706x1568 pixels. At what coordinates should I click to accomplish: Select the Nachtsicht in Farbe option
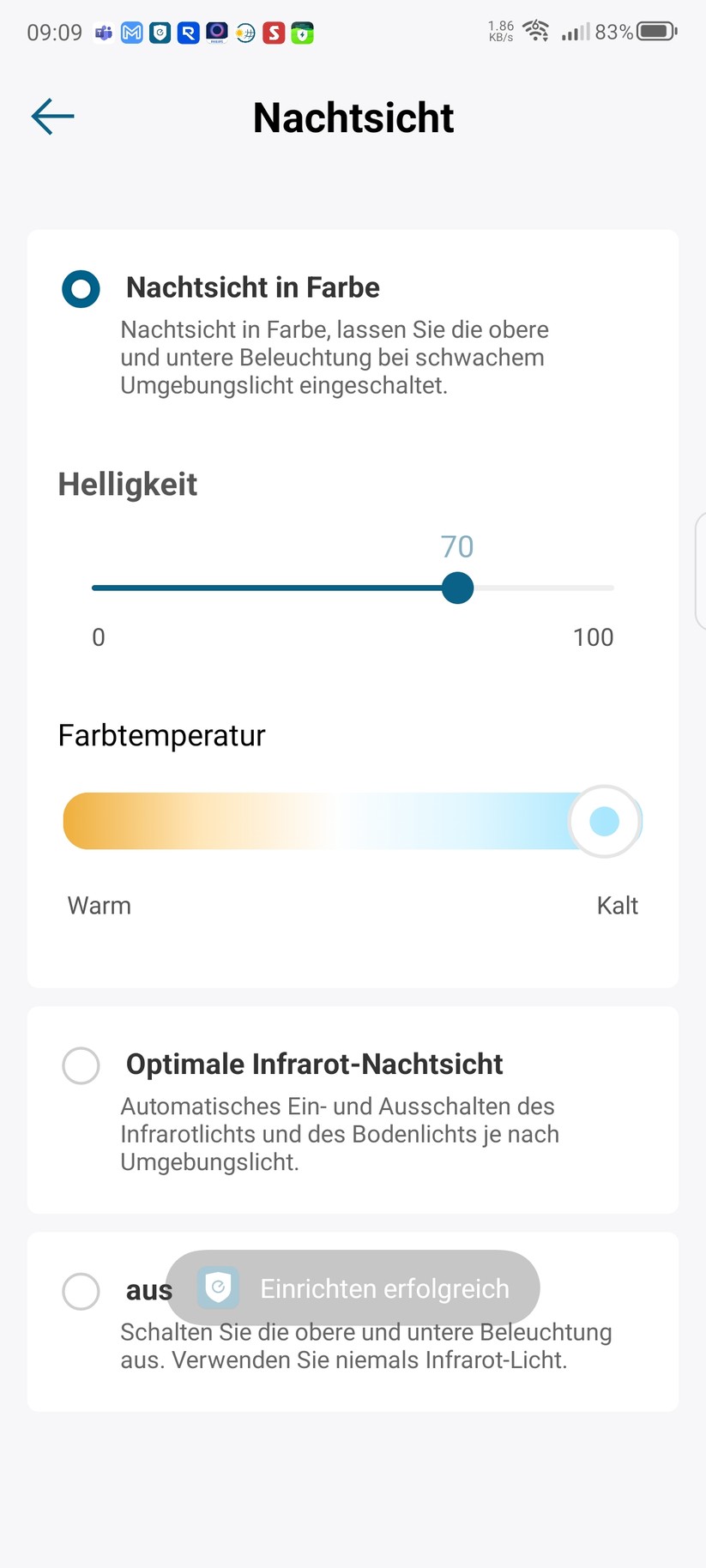[x=80, y=289]
